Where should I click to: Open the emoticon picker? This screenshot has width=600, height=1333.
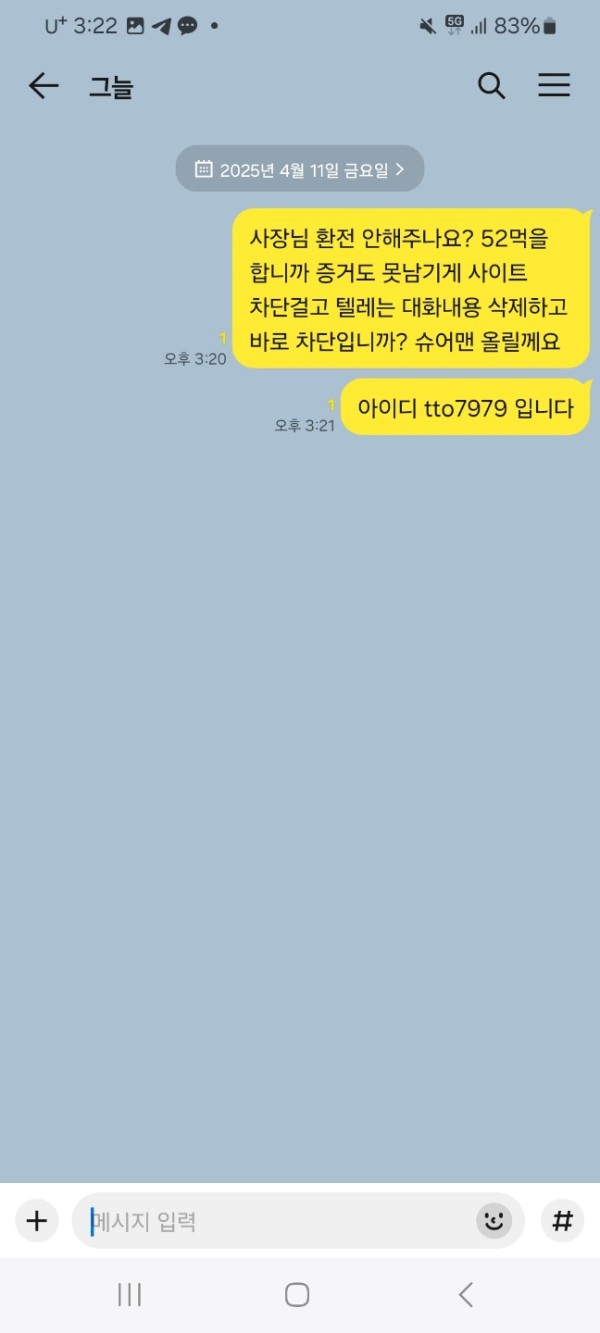pos(493,1221)
